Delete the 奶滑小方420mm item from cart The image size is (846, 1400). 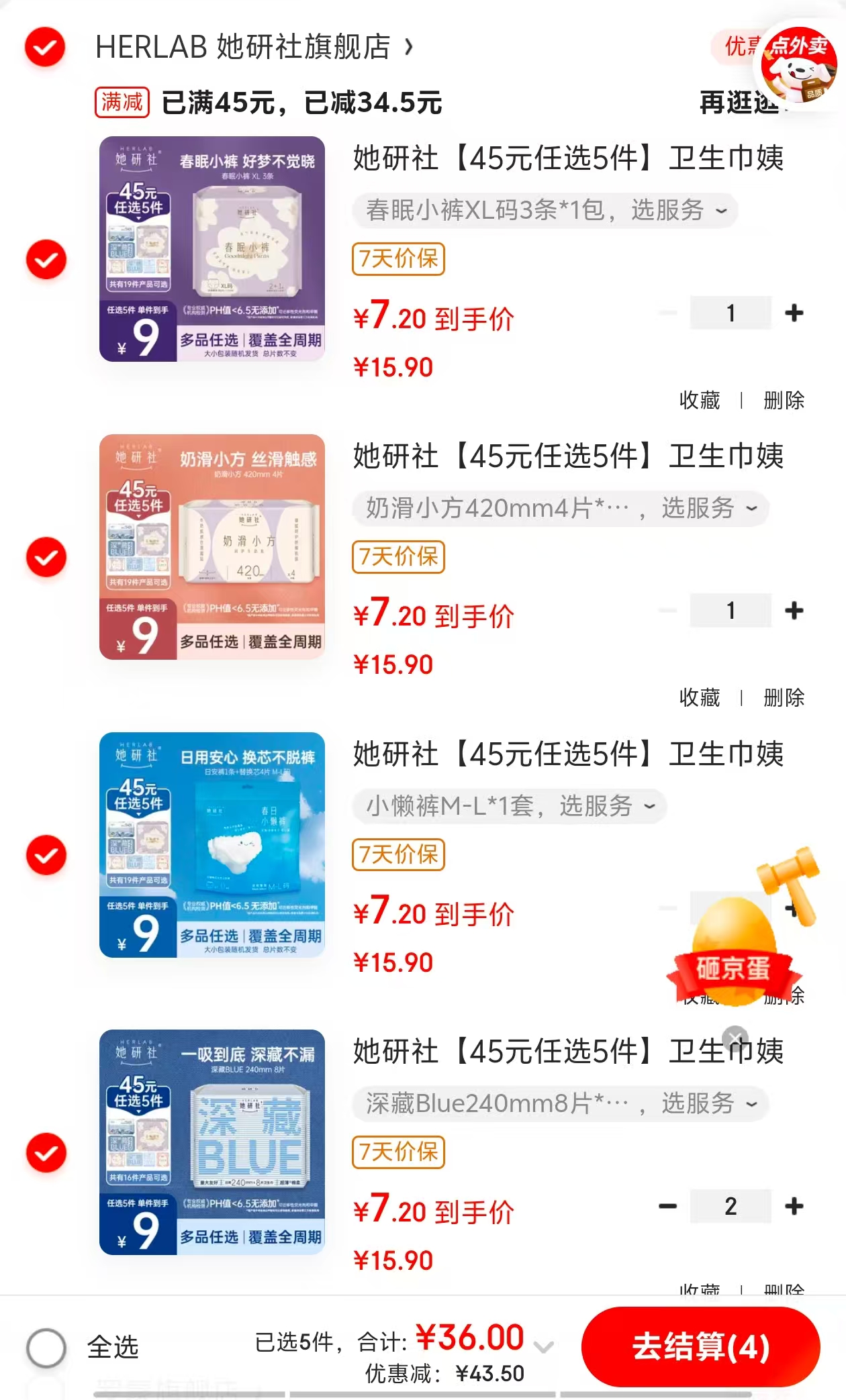pos(784,698)
